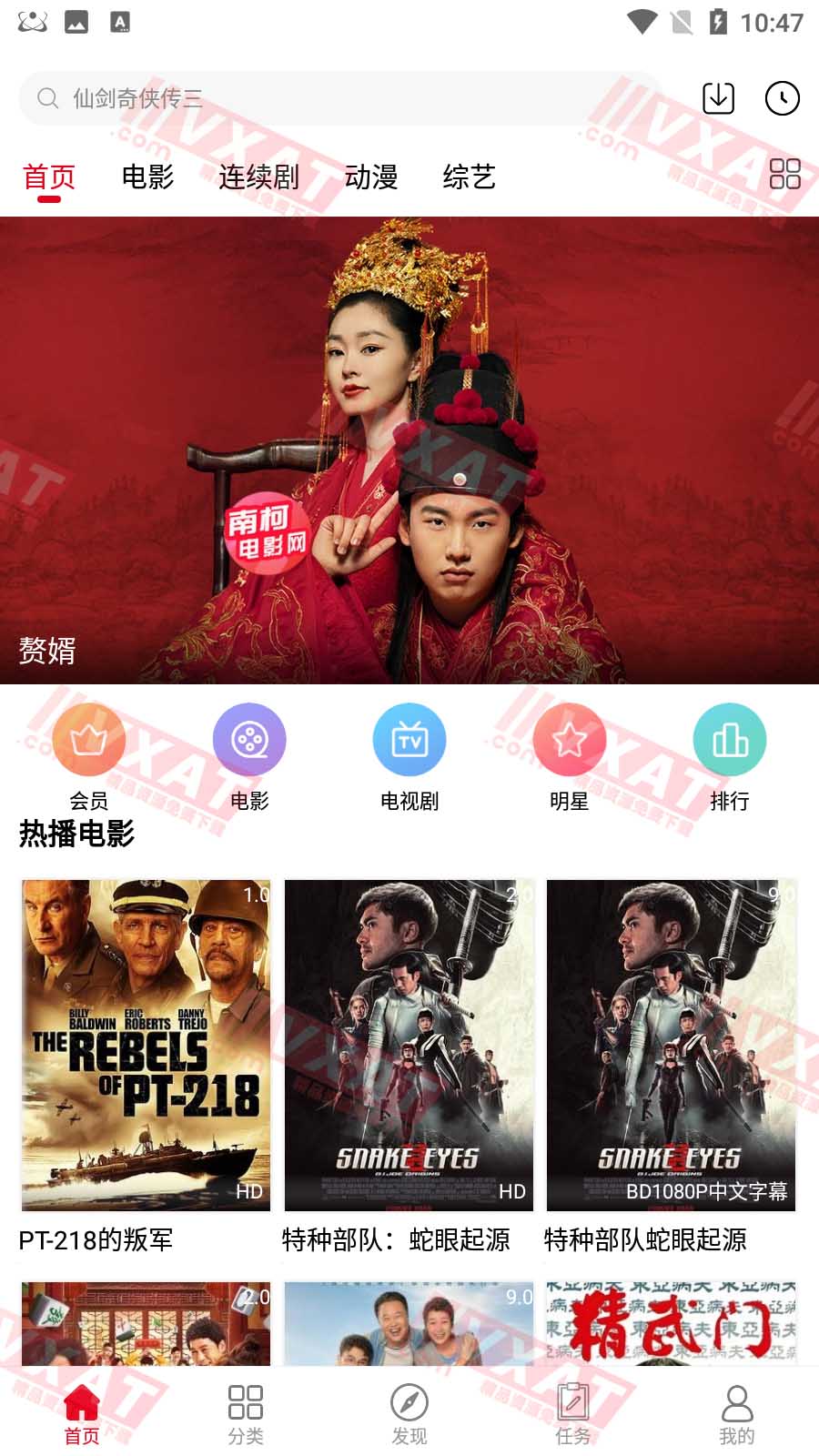Screen dimensions: 819x1456
Task: Open 特种部队蛇眼起源 BD1080P movie card
Action: point(671,1046)
